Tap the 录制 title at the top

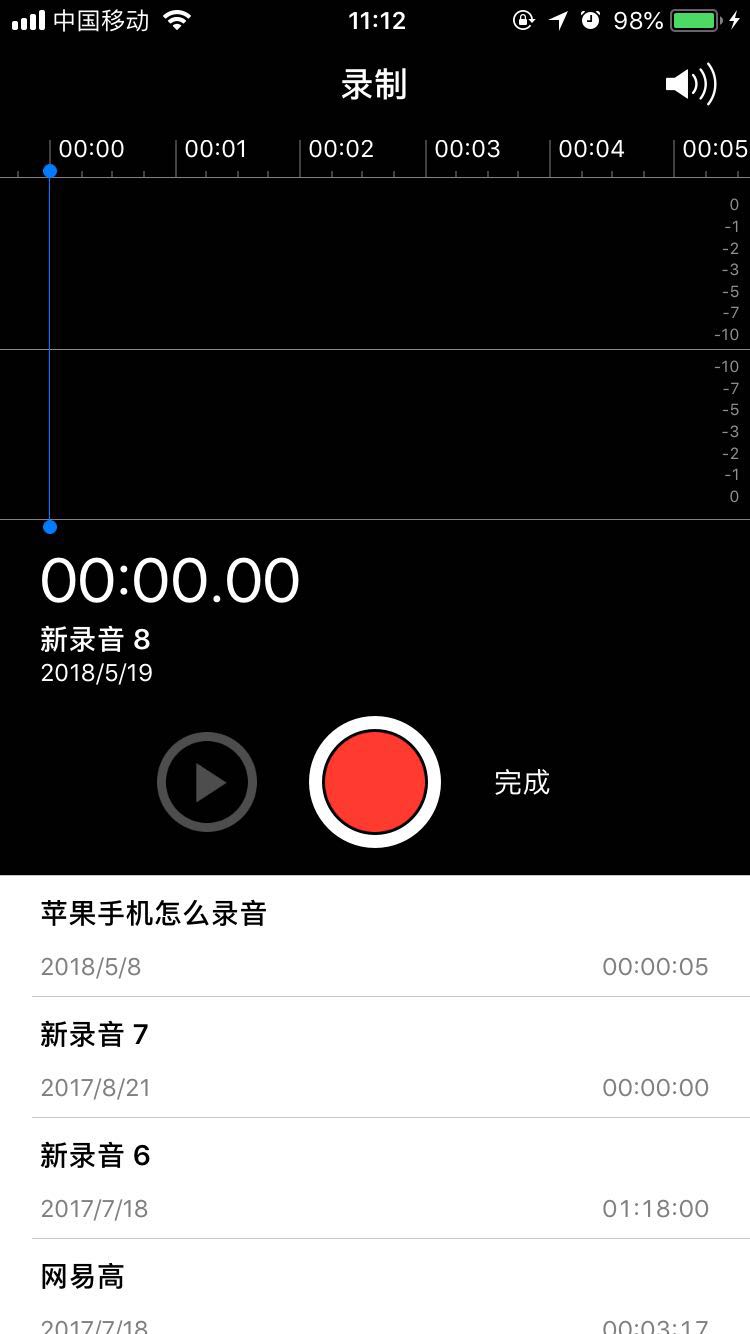coord(375,84)
